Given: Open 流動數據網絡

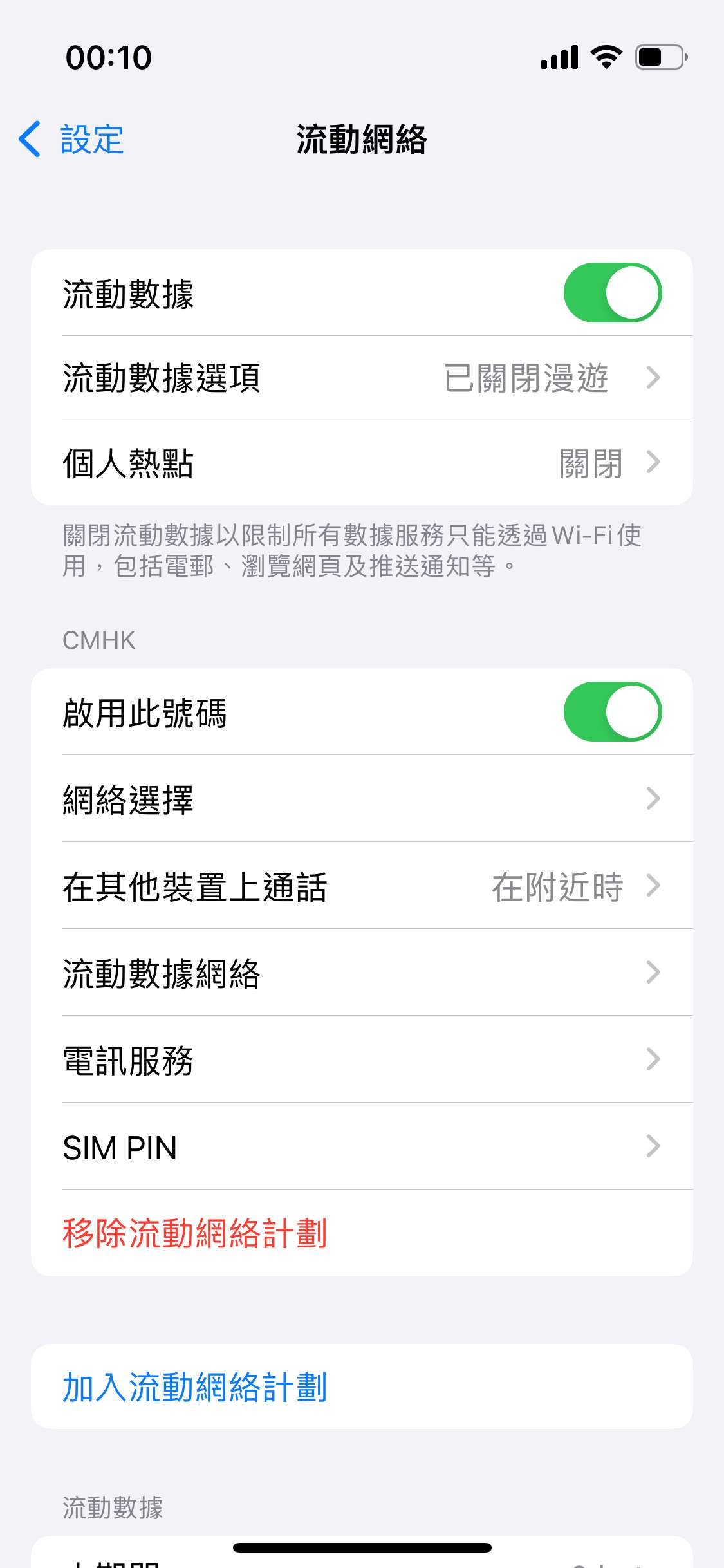Looking at the screenshot, I should (362, 973).
